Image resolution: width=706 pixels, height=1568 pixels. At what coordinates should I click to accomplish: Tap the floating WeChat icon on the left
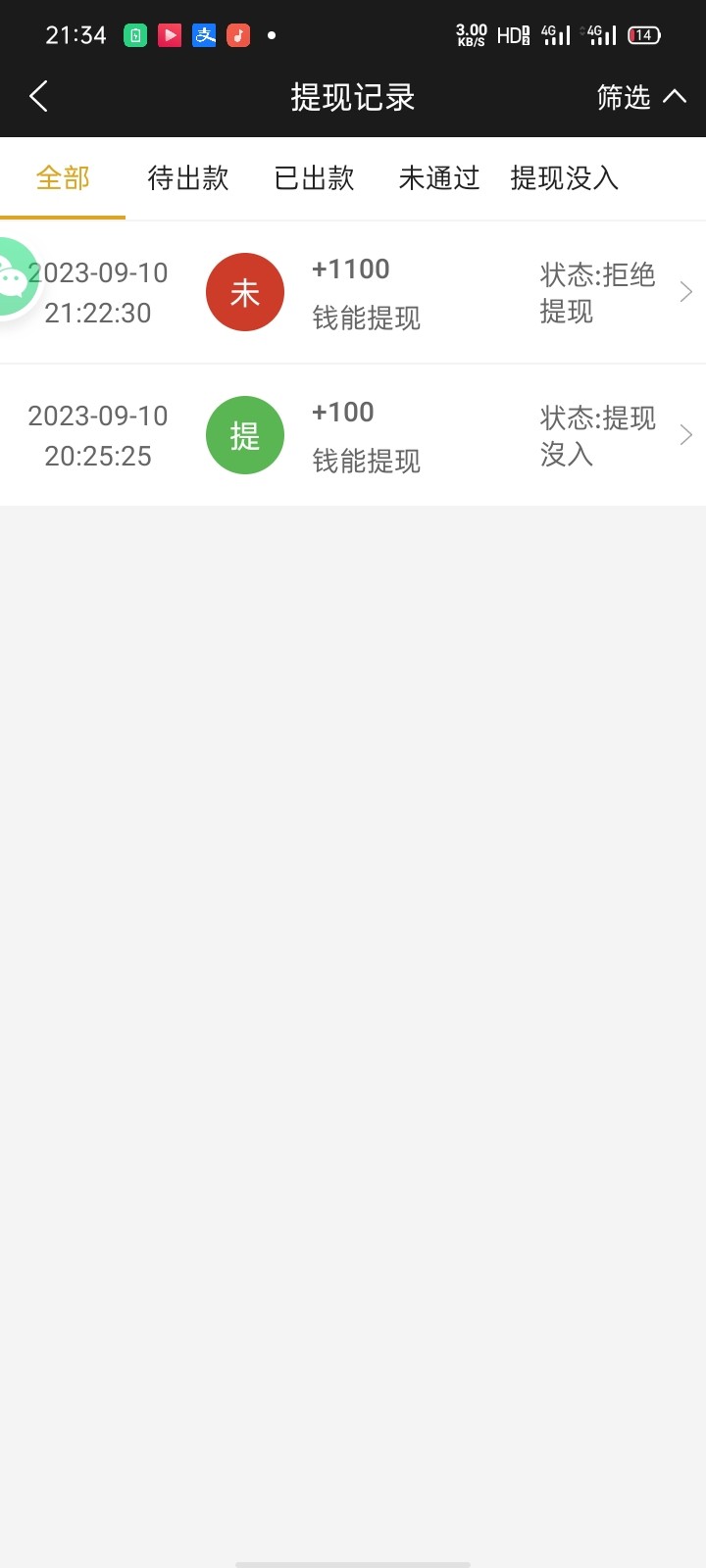[x=15, y=277]
